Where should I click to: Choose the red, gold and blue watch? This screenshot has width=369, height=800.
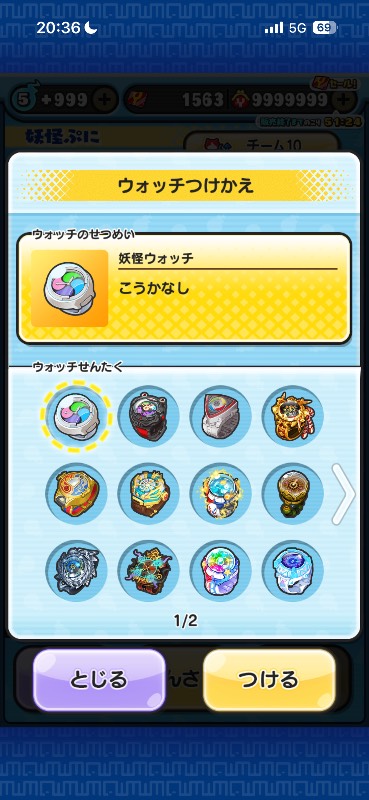coord(76,494)
